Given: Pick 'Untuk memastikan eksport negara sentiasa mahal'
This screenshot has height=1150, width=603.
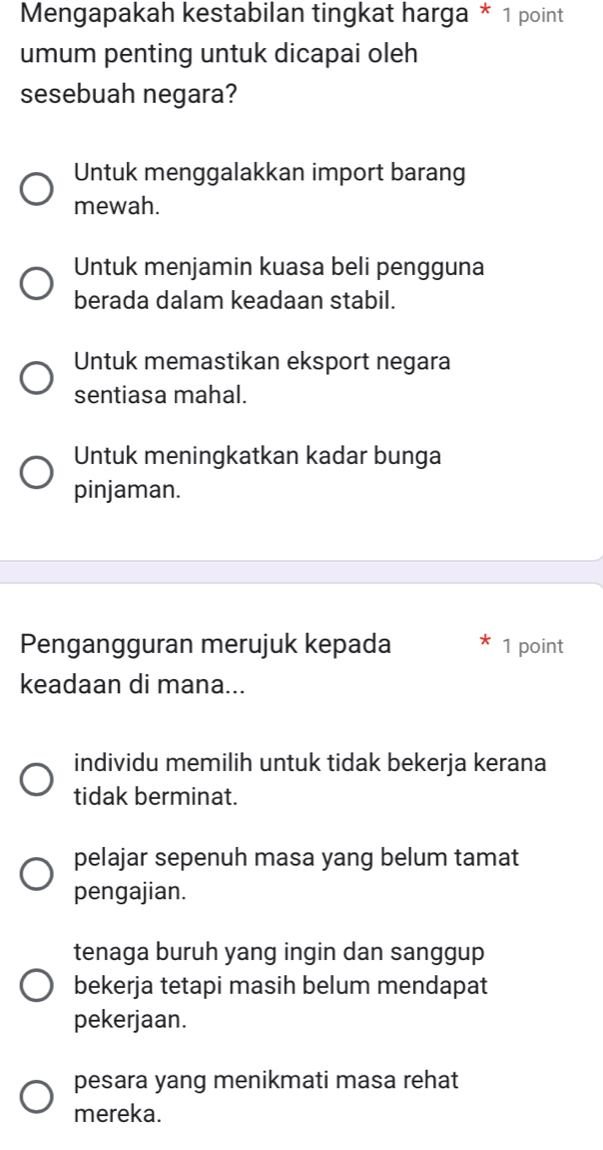Looking at the screenshot, I should 37,379.
